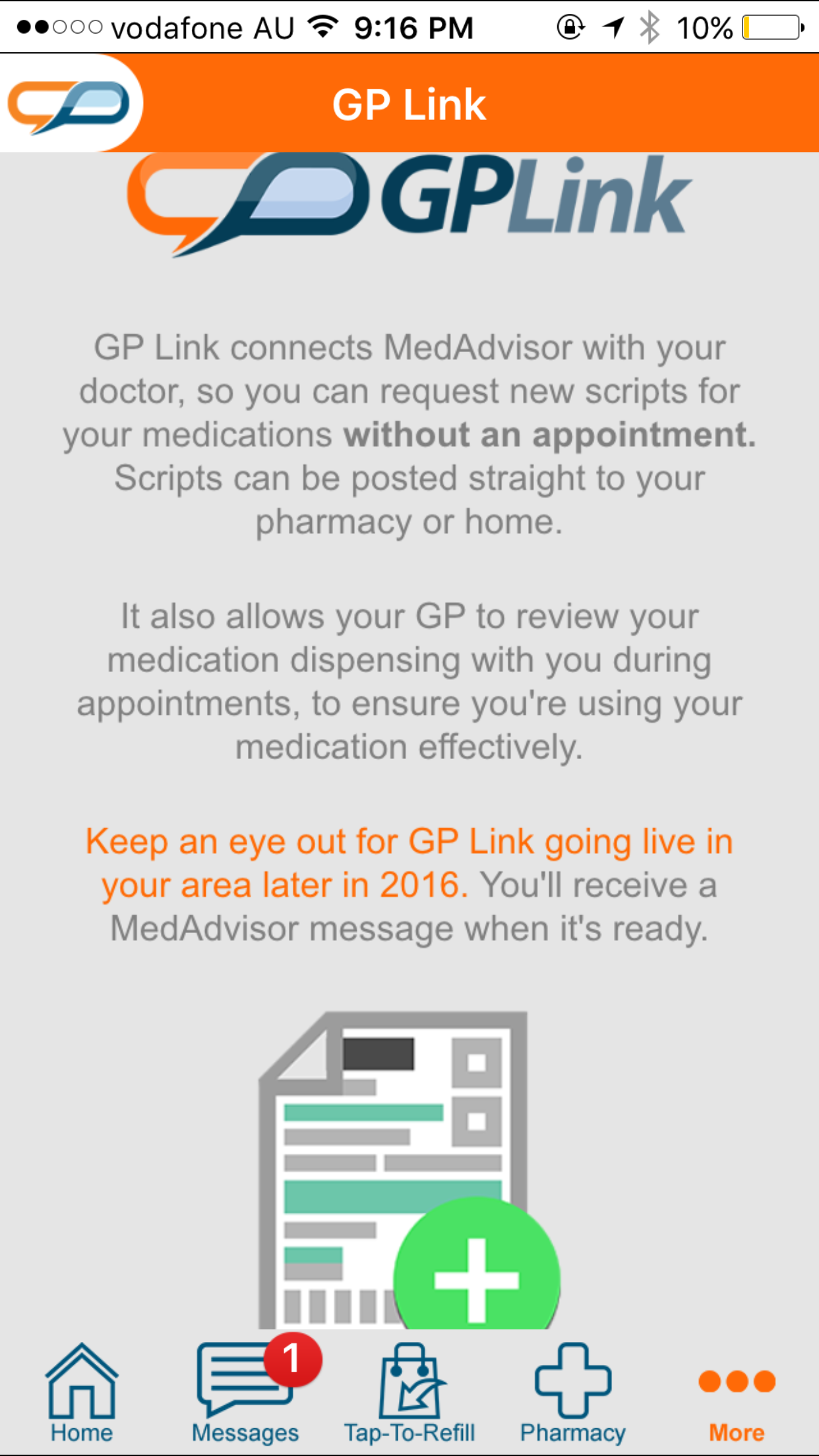Open the Messages tab
819x1456 pixels.
246,1393
